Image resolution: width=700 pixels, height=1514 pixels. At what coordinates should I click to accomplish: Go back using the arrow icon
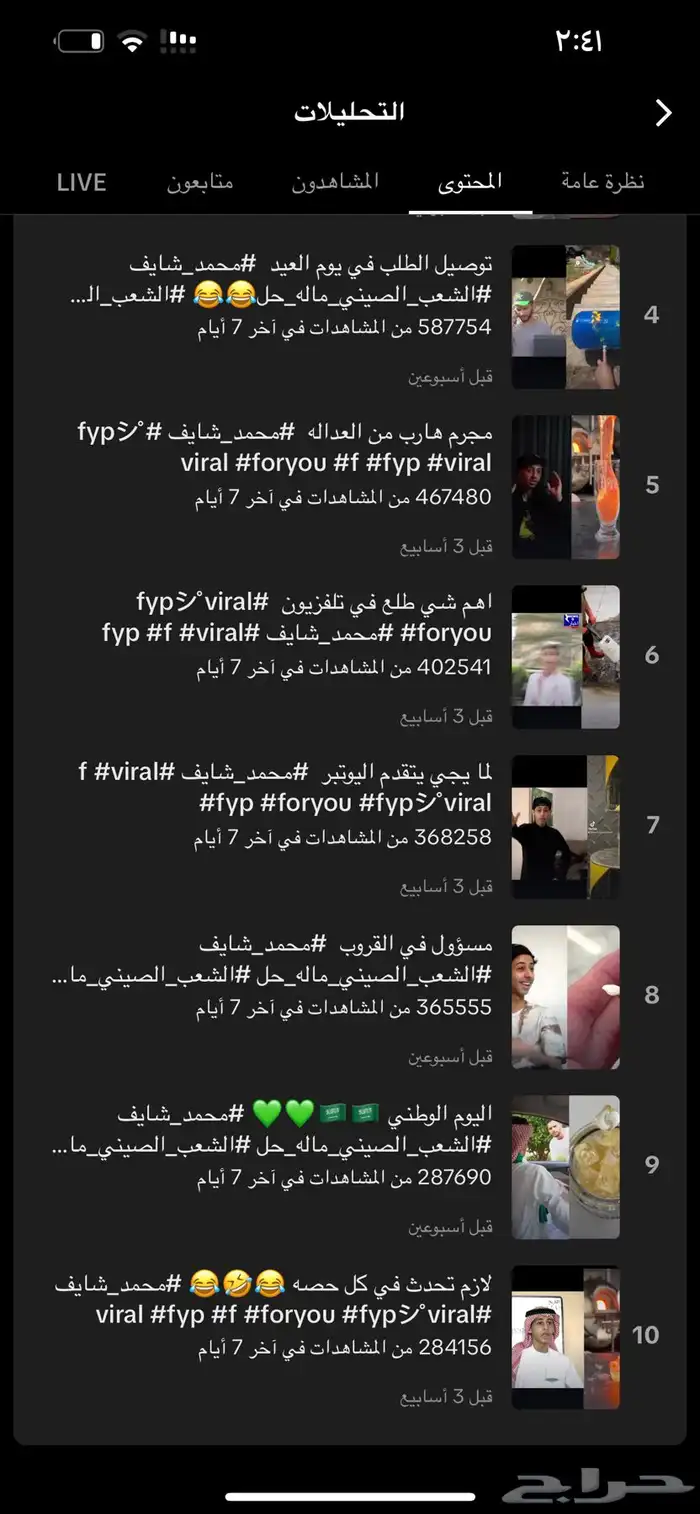pos(663,113)
